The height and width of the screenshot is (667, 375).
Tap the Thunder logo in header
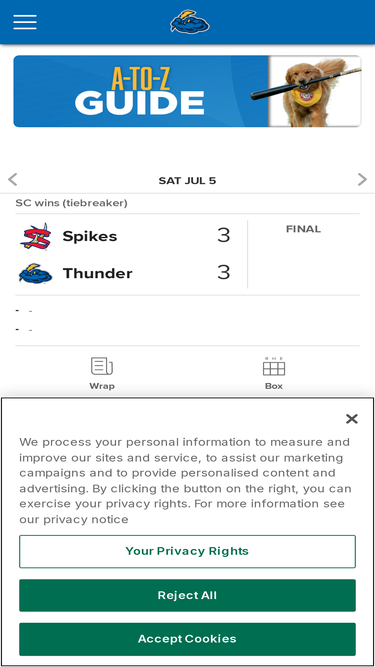190,22
